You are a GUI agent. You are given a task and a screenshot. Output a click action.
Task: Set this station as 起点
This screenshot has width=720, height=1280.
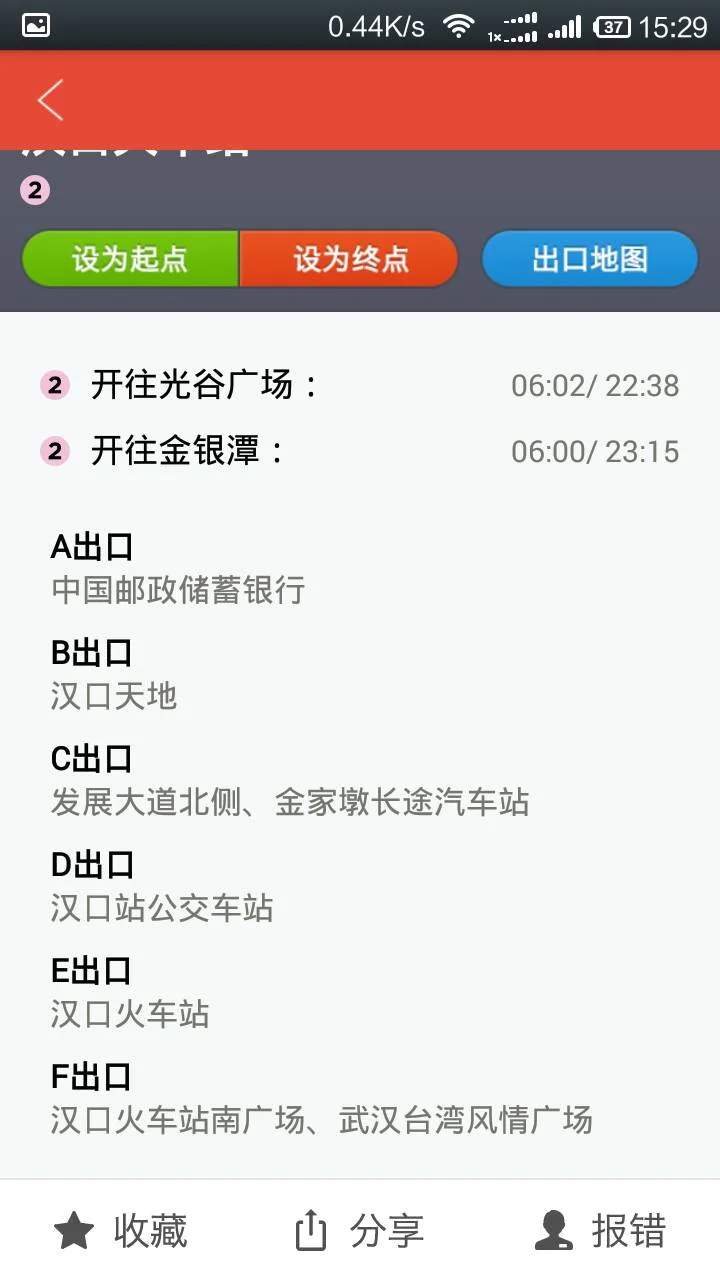pos(130,258)
